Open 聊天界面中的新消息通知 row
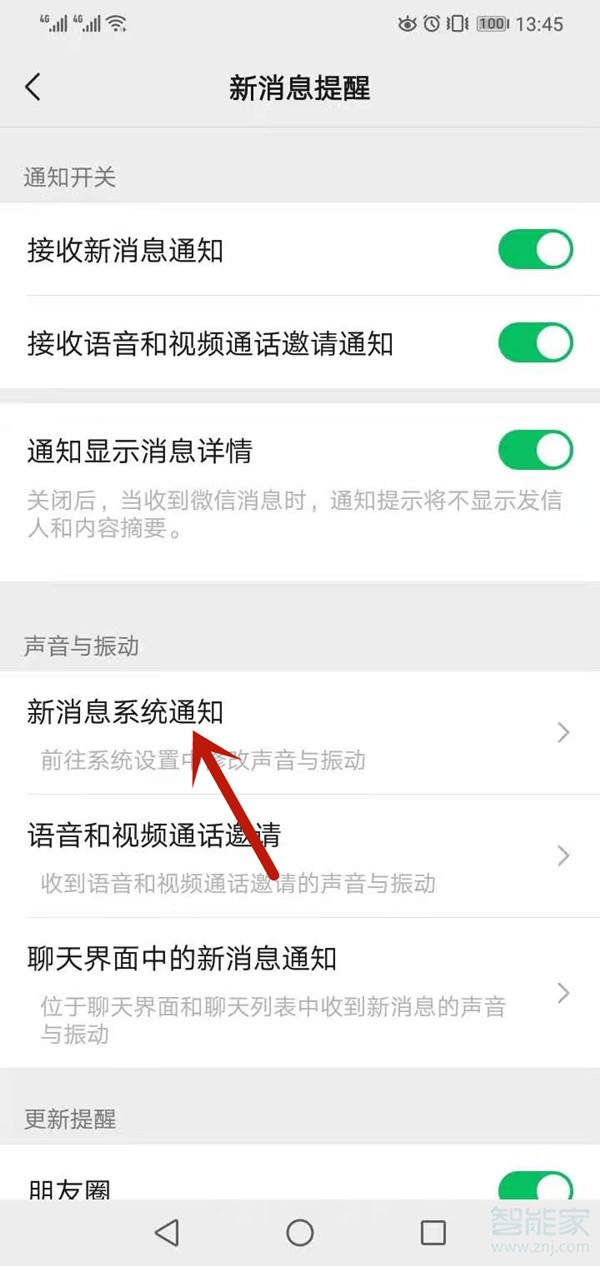The width and height of the screenshot is (600, 1266). (x=300, y=990)
